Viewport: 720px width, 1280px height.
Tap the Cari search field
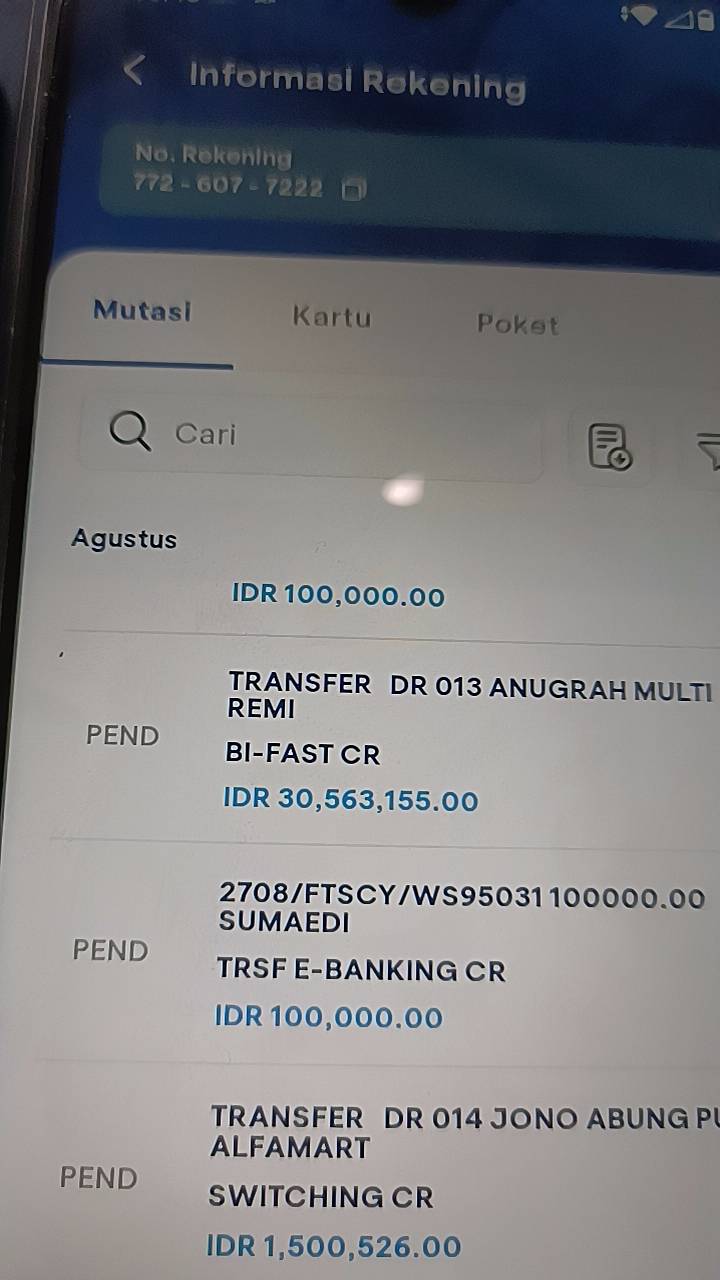[312, 433]
